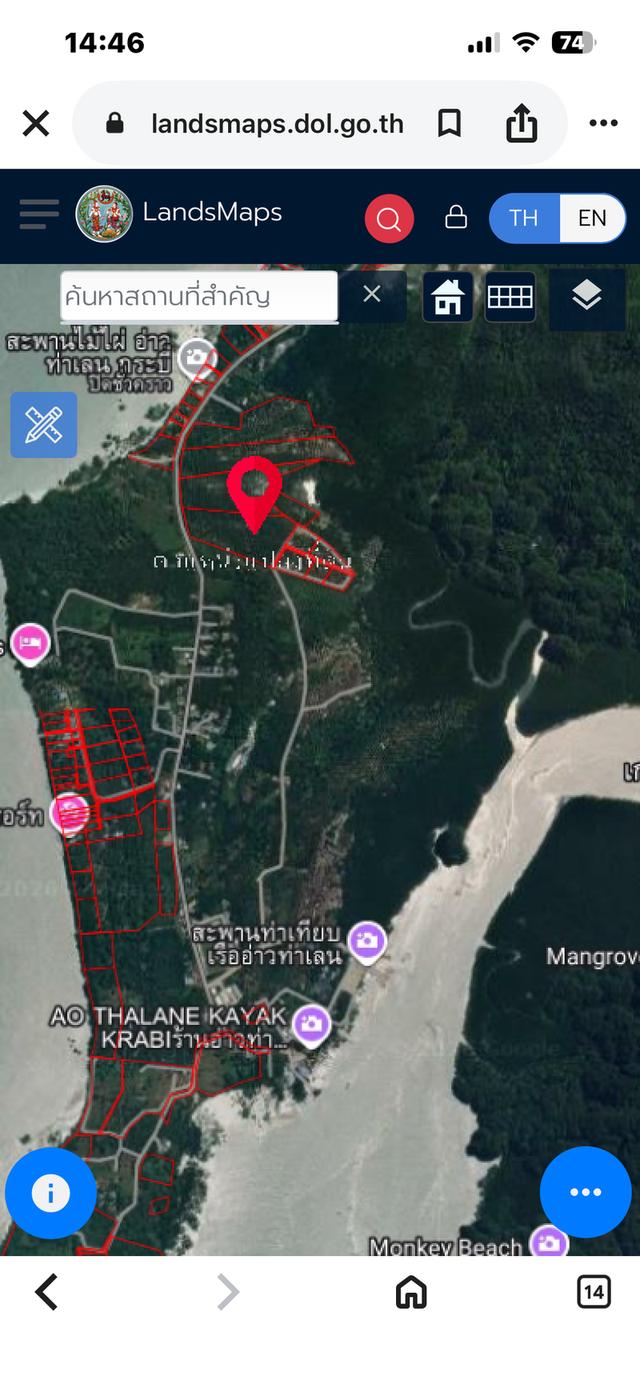
Task: Open the map layers selector
Action: [x=586, y=295]
